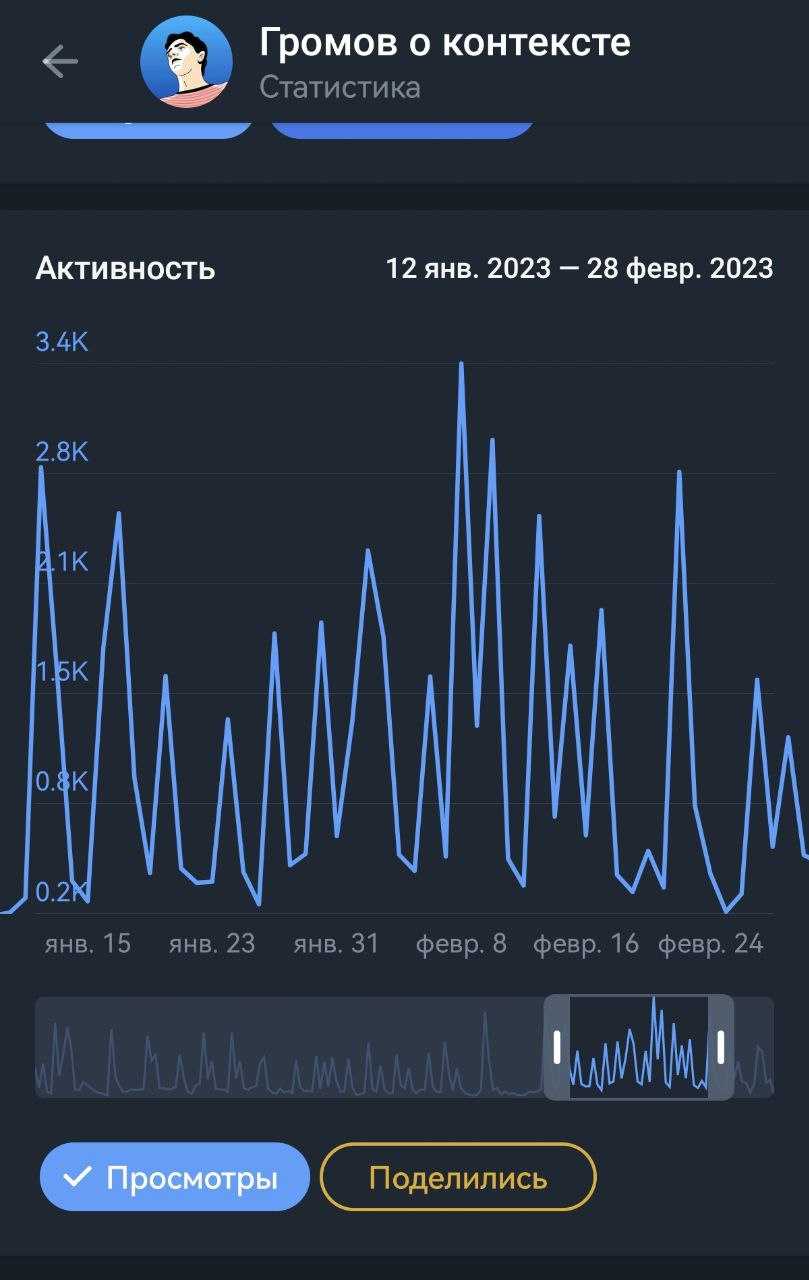Go back using the arrow icon
This screenshot has height=1280, width=809.
tap(59, 62)
